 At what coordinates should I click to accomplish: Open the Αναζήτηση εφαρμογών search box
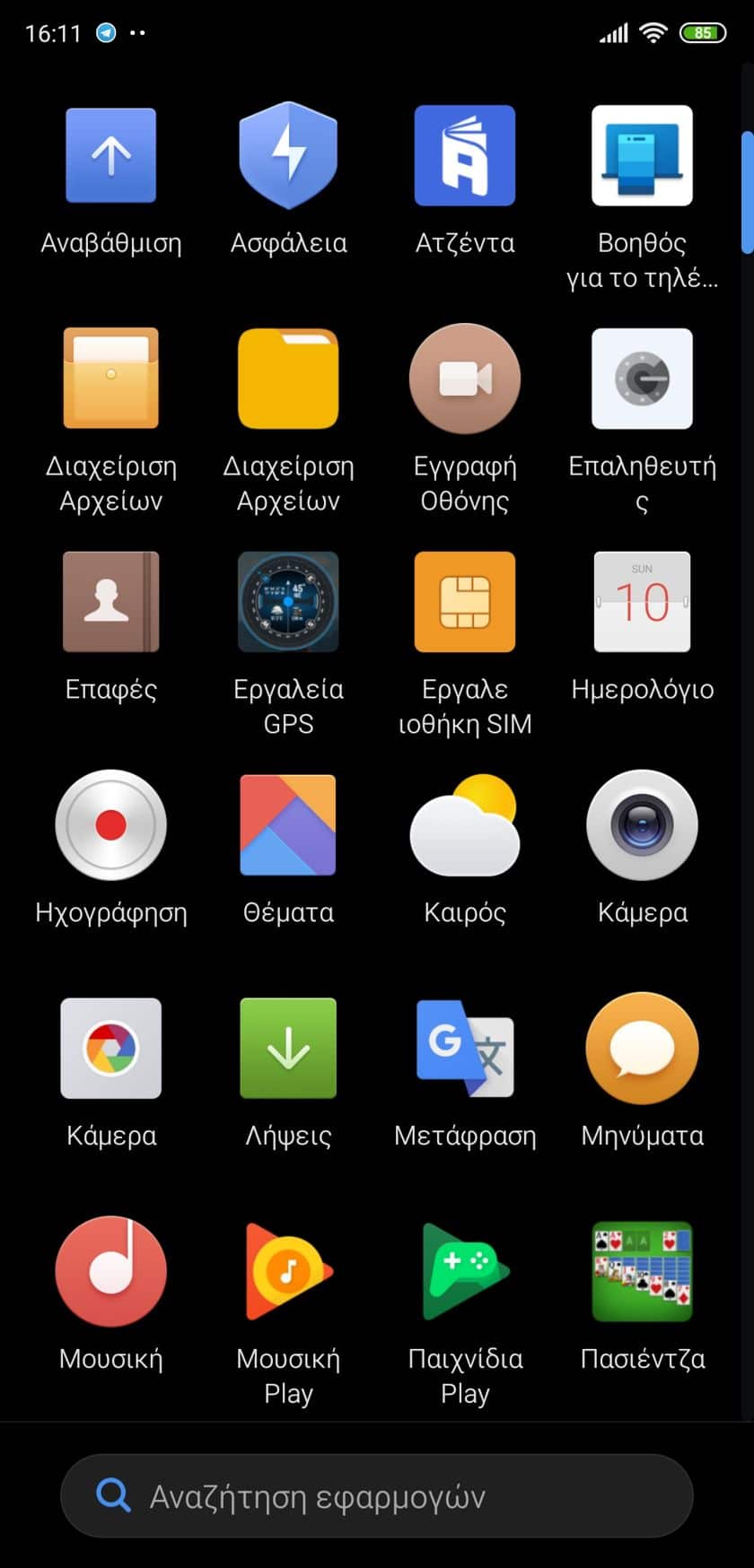click(376, 1496)
